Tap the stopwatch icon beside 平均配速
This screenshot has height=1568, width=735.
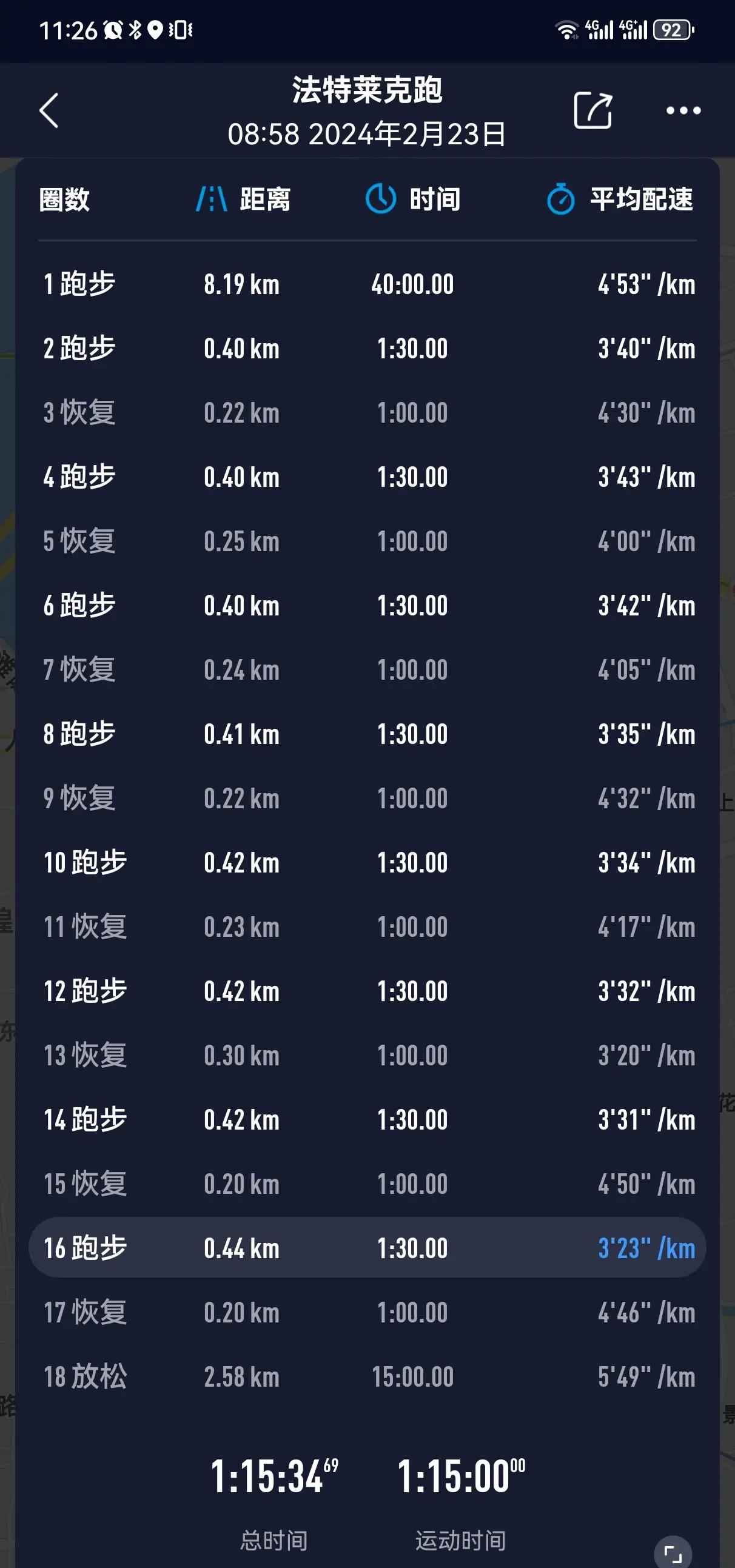560,198
